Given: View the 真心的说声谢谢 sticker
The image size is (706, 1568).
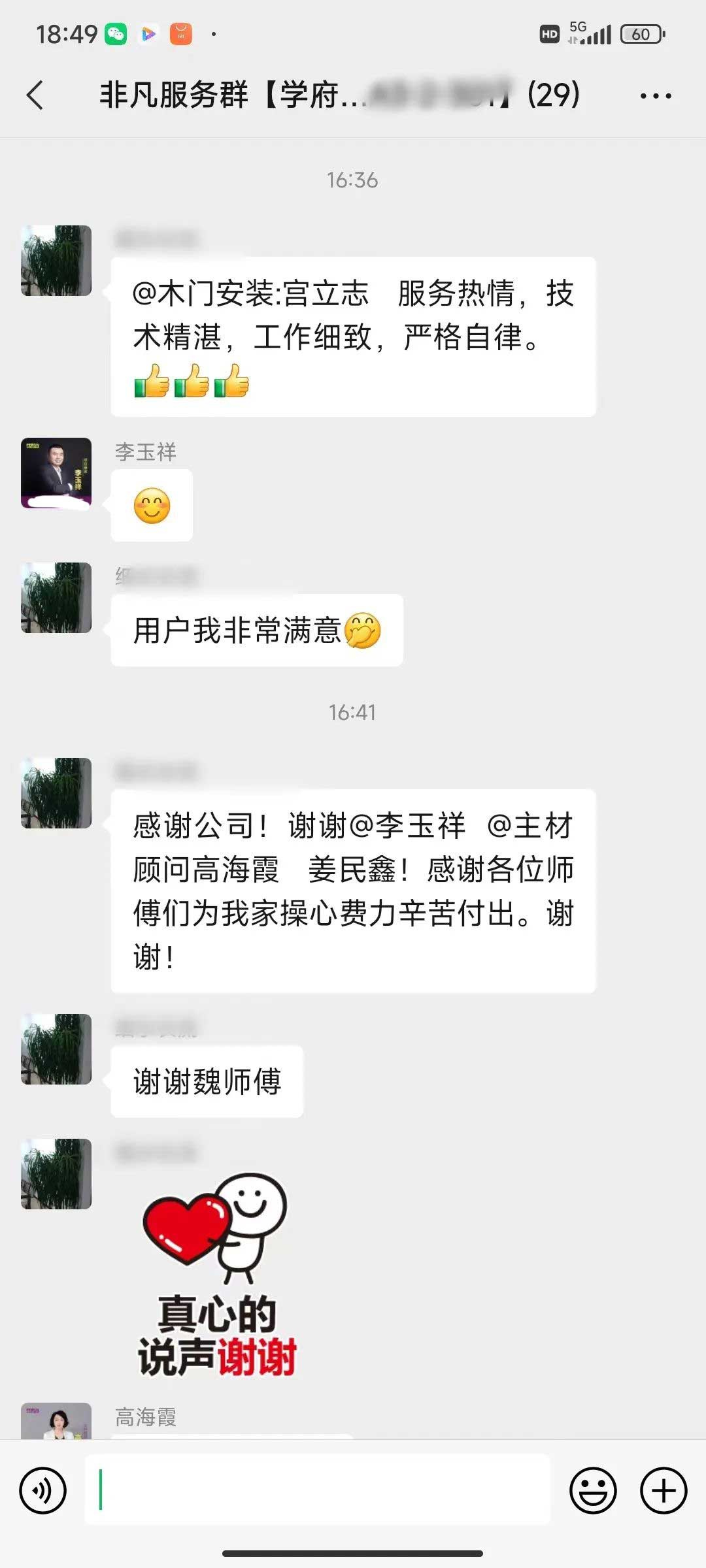Looking at the screenshot, I should click(217, 1274).
